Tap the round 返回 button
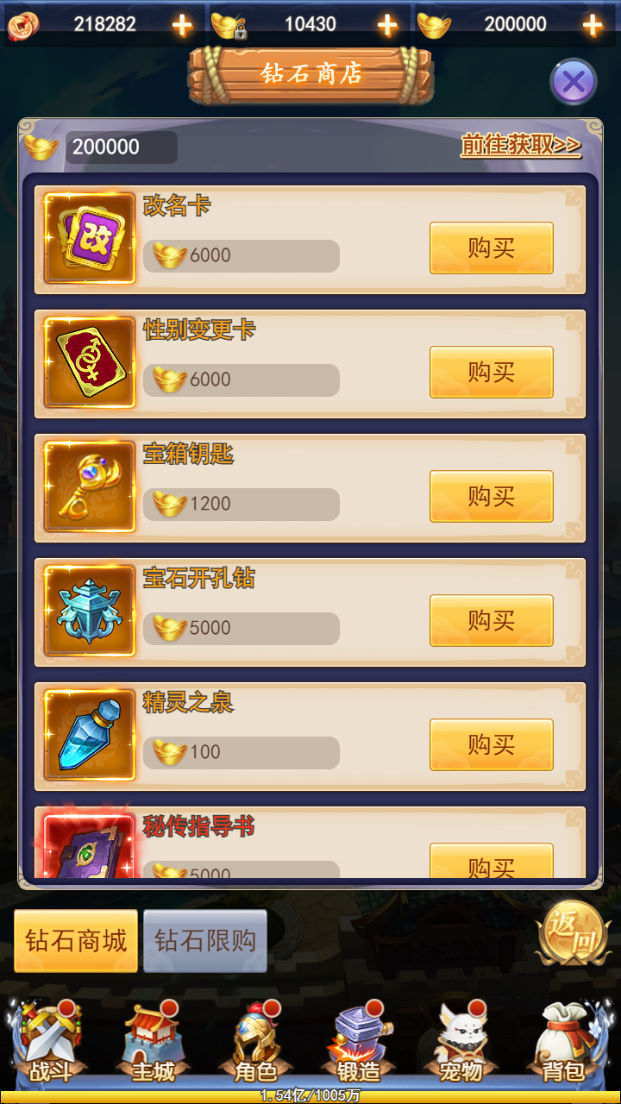The height and width of the screenshot is (1104, 621). pos(573,934)
